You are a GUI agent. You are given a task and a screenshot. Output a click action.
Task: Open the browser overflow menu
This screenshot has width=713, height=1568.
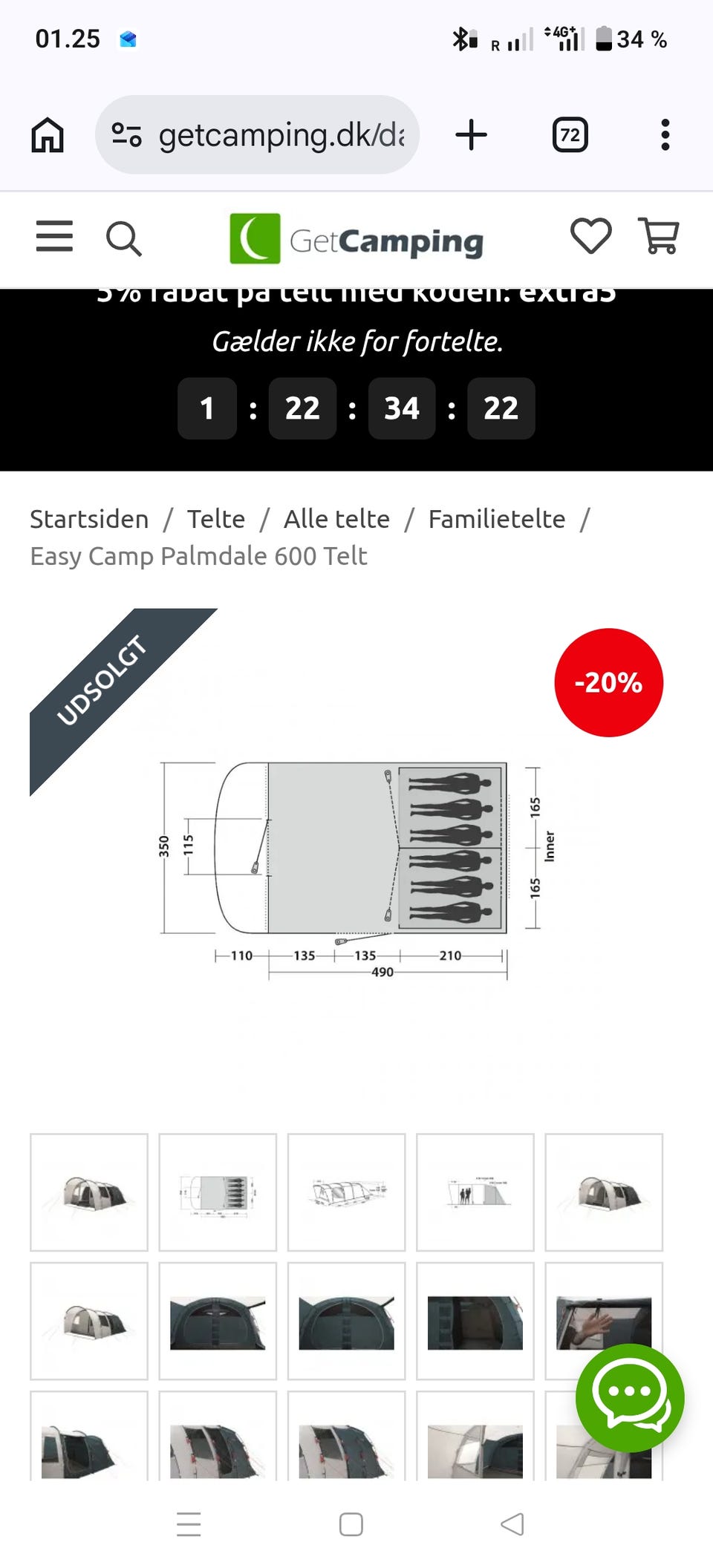[x=665, y=134]
